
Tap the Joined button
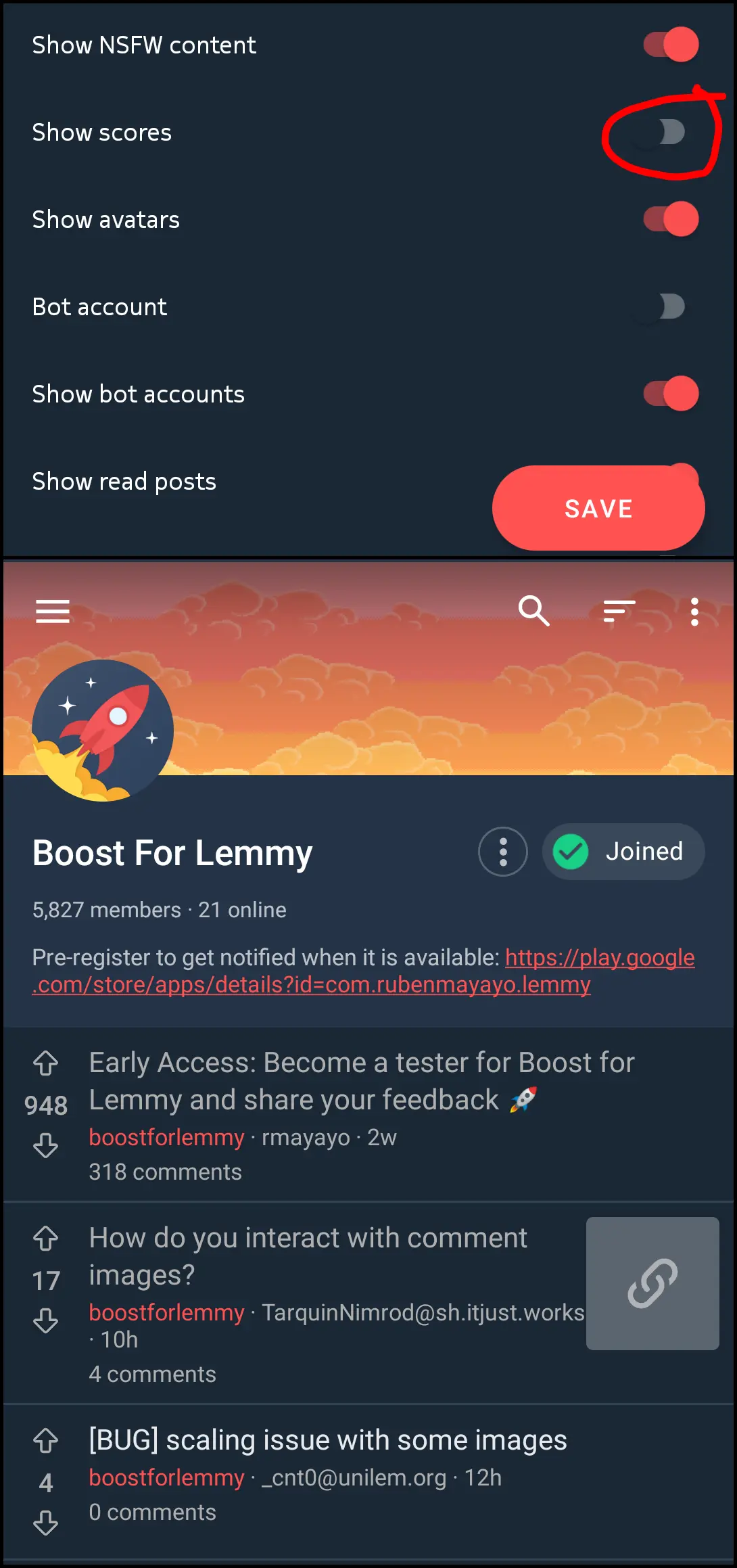[x=623, y=852]
